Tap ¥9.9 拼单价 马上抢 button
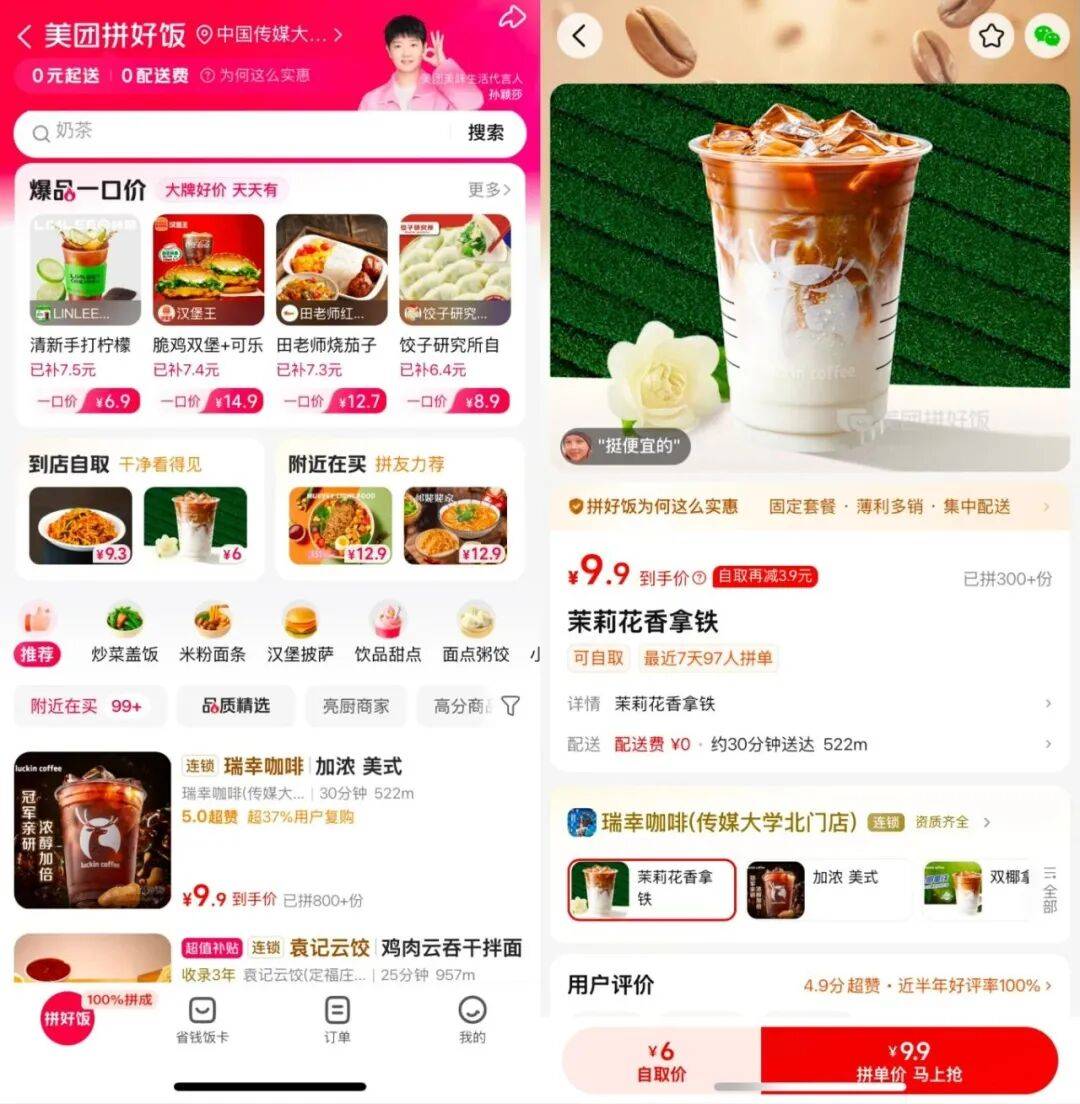This screenshot has width=1080, height=1104. click(908, 1061)
